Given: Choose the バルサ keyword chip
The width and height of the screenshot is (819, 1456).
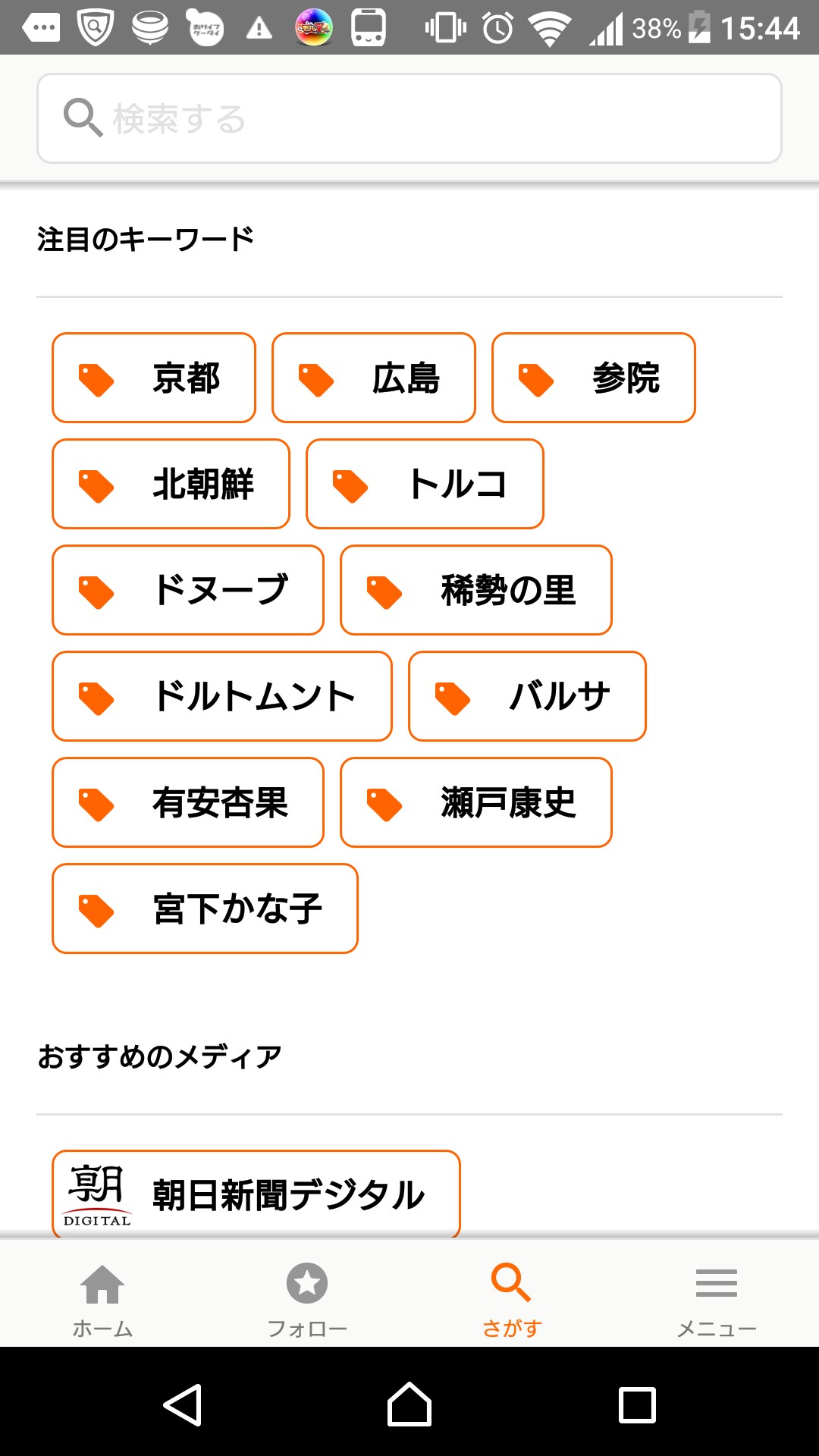Looking at the screenshot, I should pyautogui.click(x=527, y=696).
